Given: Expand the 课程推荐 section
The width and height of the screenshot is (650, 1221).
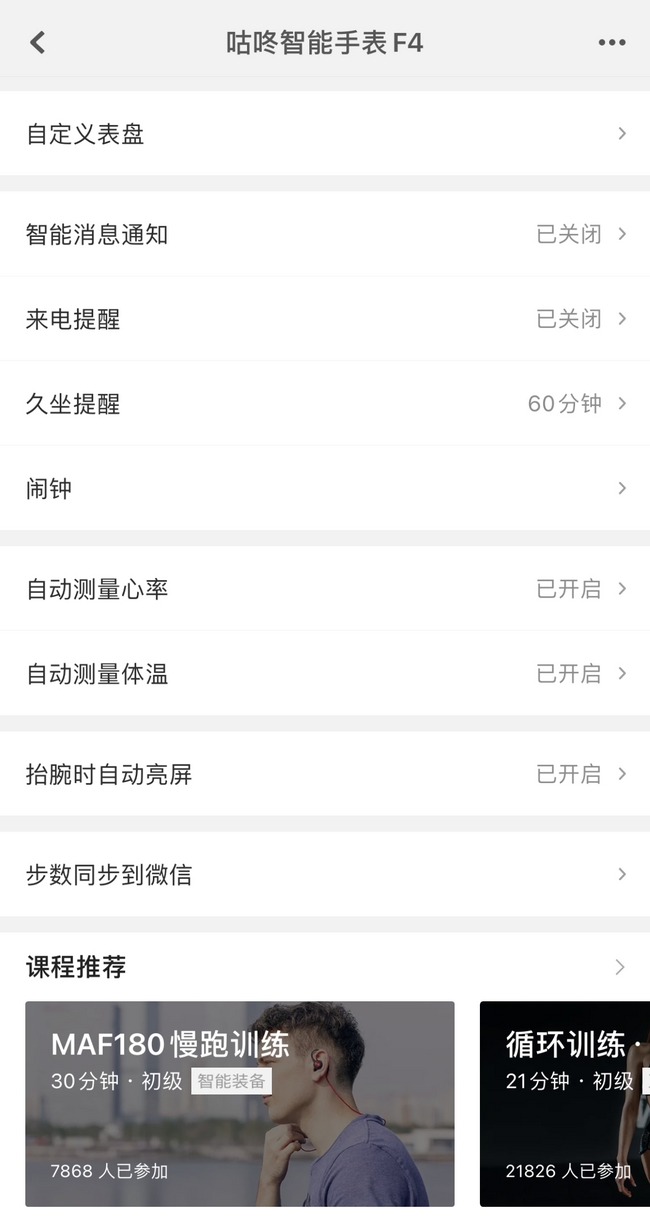Looking at the screenshot, I should [x=325, y=967].
